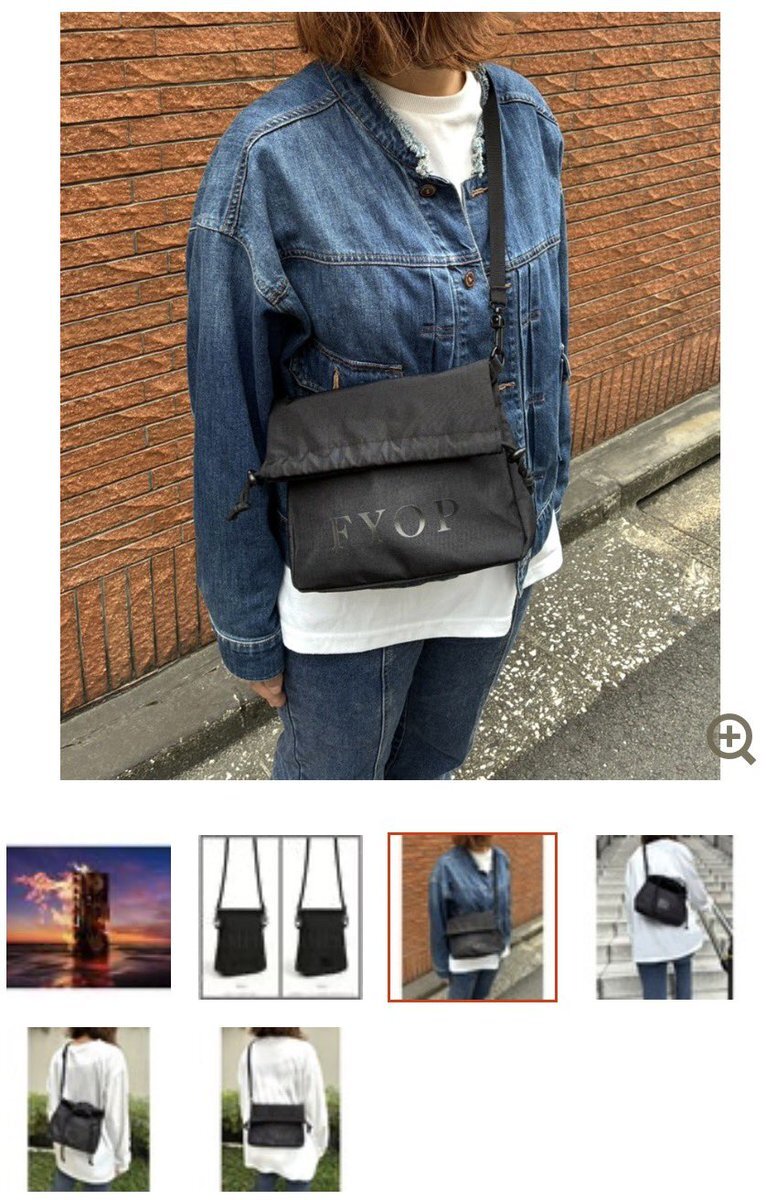Select the back view thumbnail with flat bag
Image resolution: width=766 pixels, height=1200 pixels.
280,1109
